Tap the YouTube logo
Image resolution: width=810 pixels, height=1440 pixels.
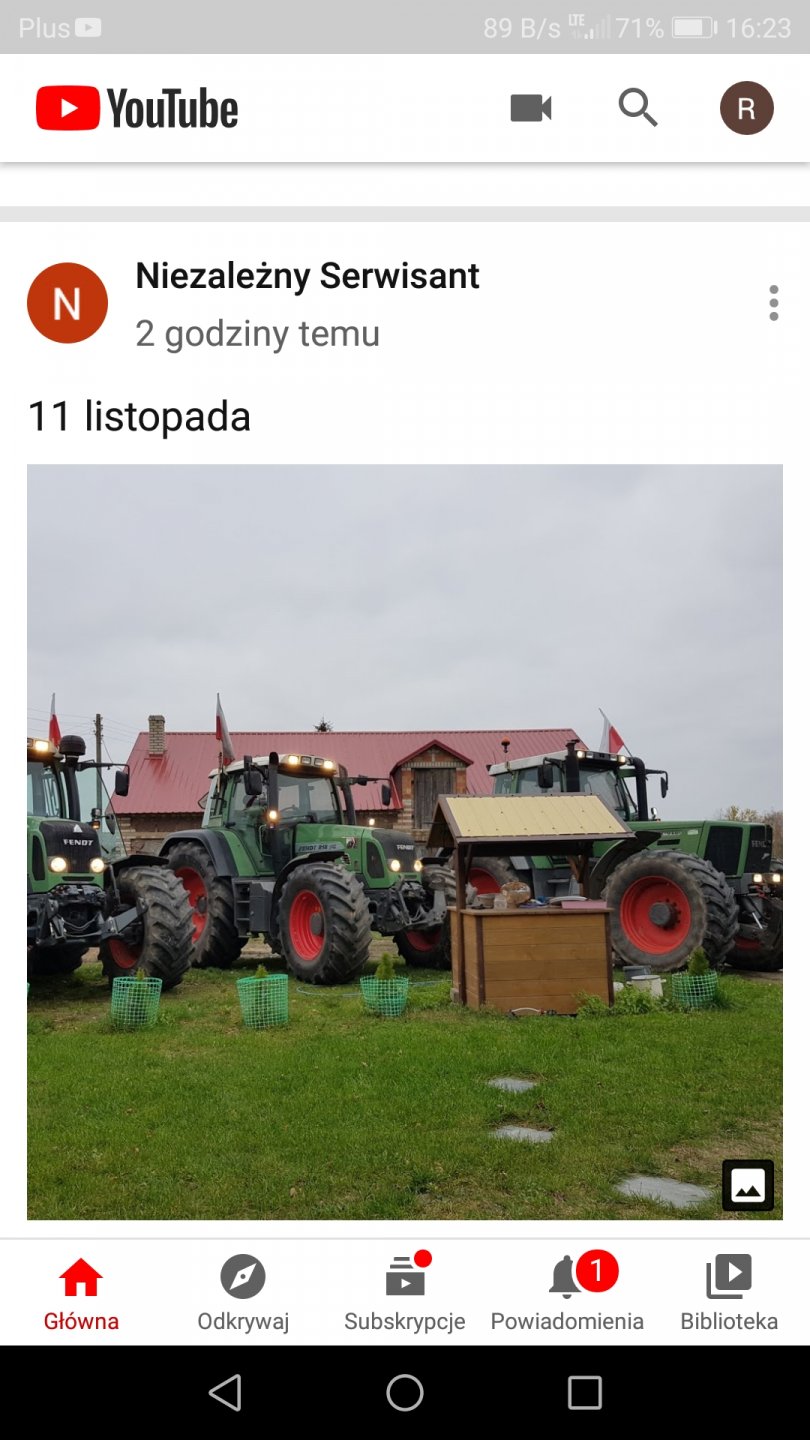tap(137, 108)
